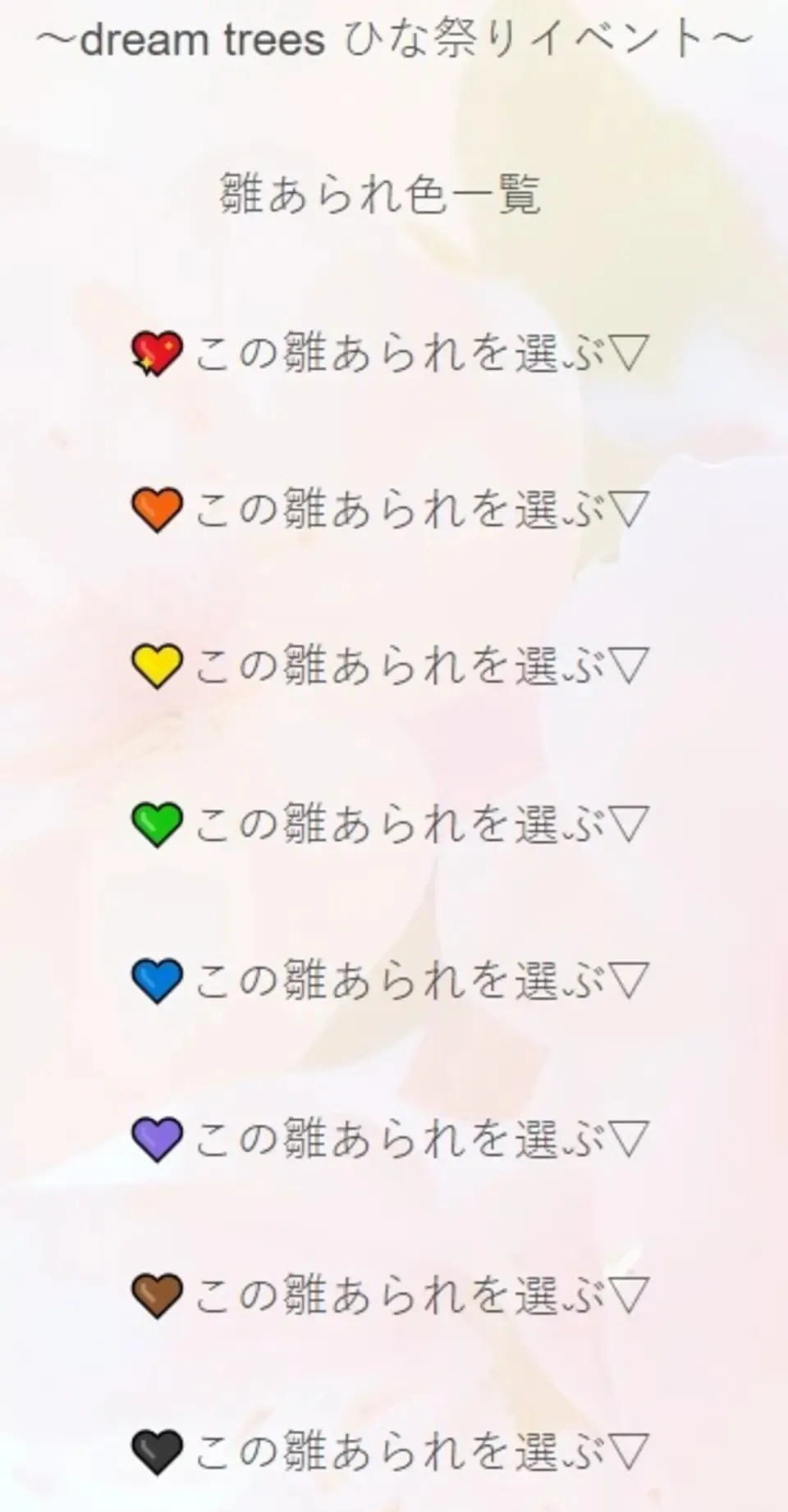Screen dimensions: 788x1512
Task: Choose the black heart hina-arare
Action: point(391,1451)
